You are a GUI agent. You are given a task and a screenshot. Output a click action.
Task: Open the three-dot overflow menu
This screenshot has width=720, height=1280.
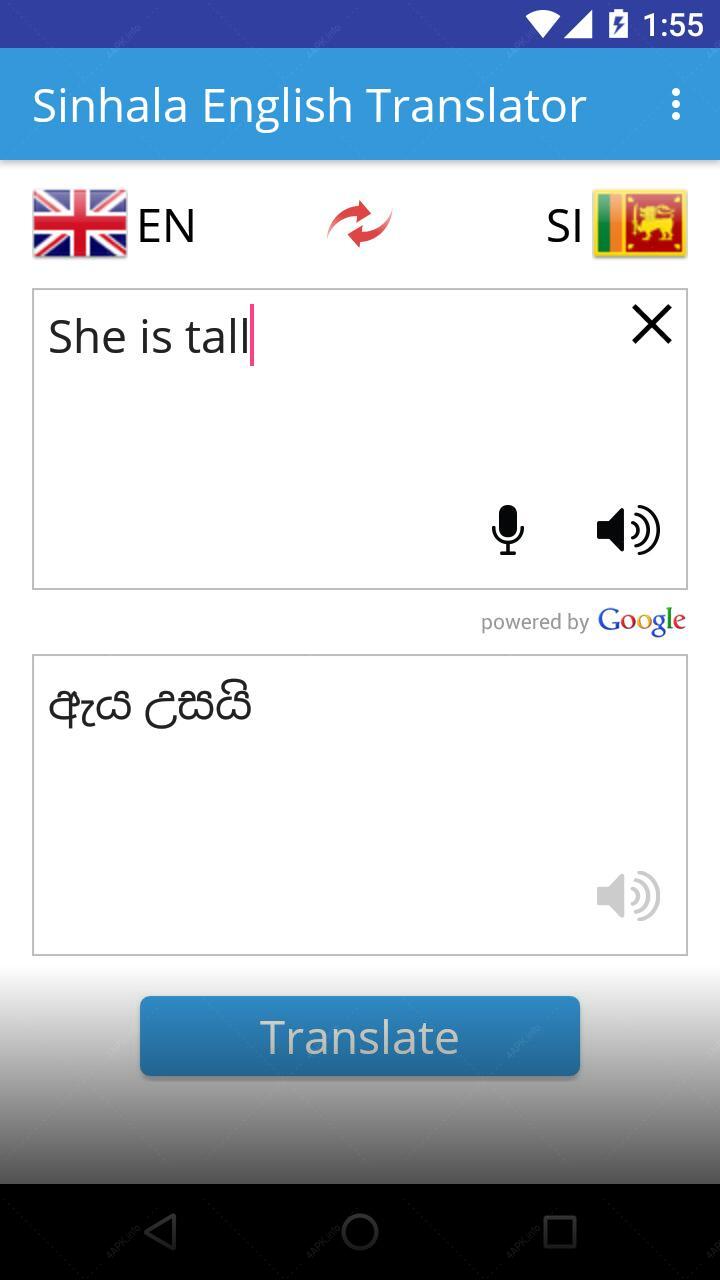point(676,104)
